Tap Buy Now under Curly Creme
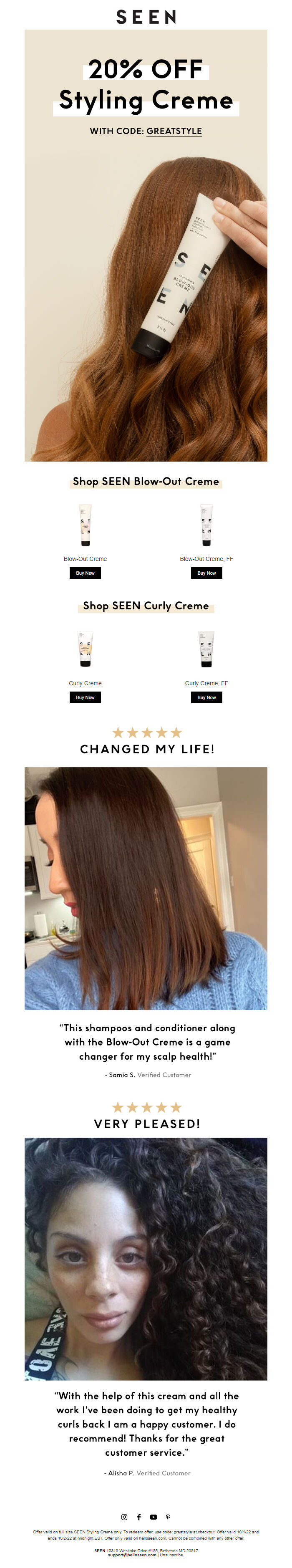This screenshot has height=1568, width=292. pyautogui.click(x=85, y=697)
